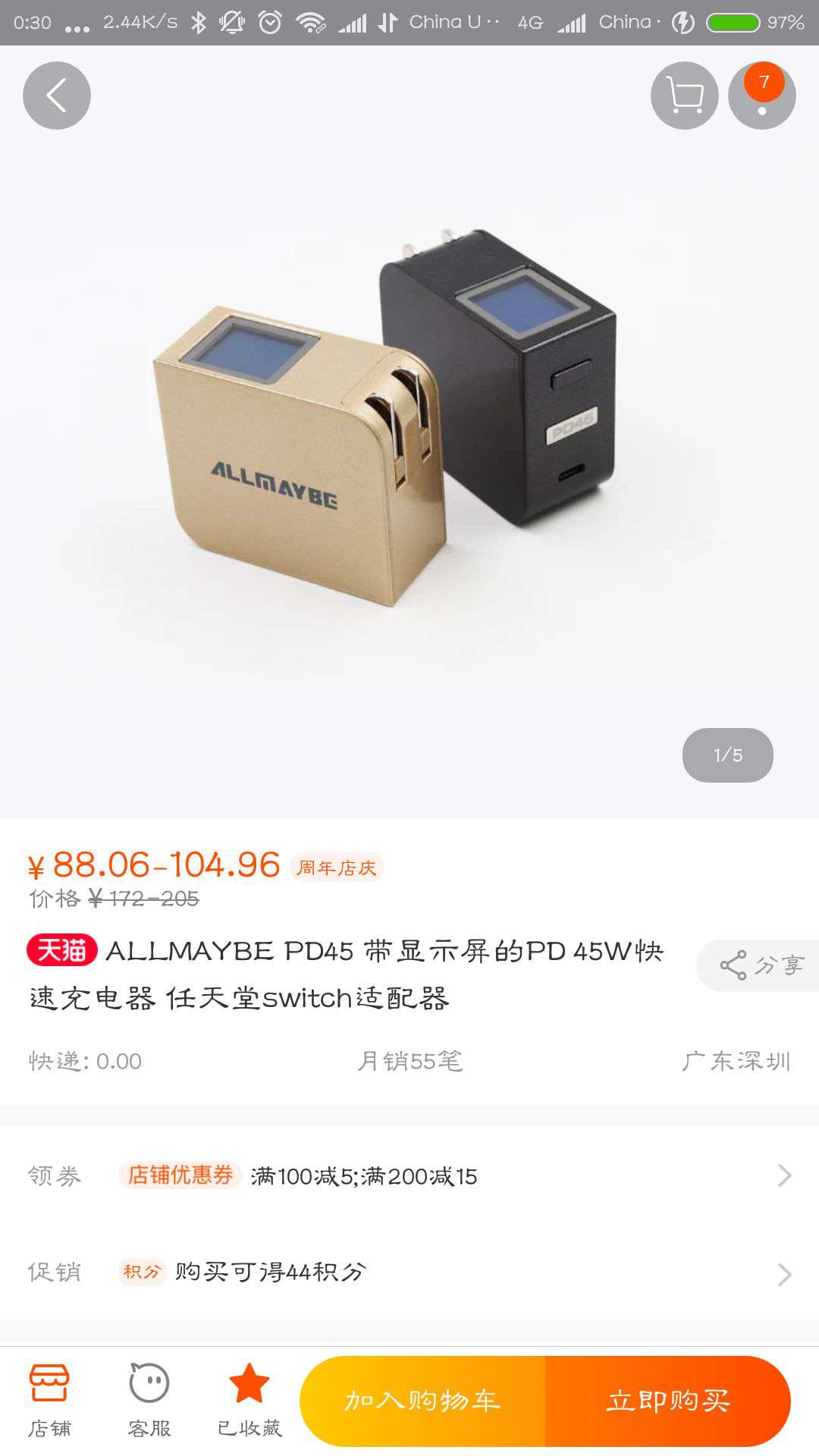The height and width of the screenshot is (1456, 819).
Task: Open 店铺优惠券 coupon details
Action: pyautogui.click(x=179, y=1175)
